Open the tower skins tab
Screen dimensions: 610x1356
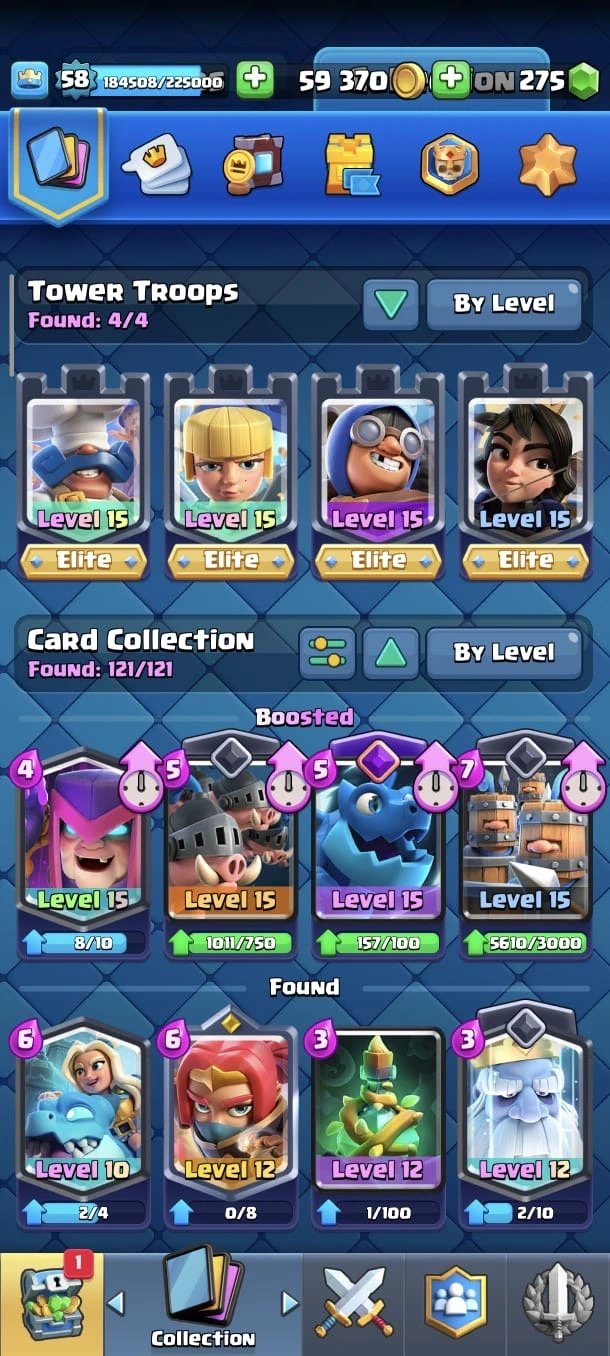[x=351, y=165]
